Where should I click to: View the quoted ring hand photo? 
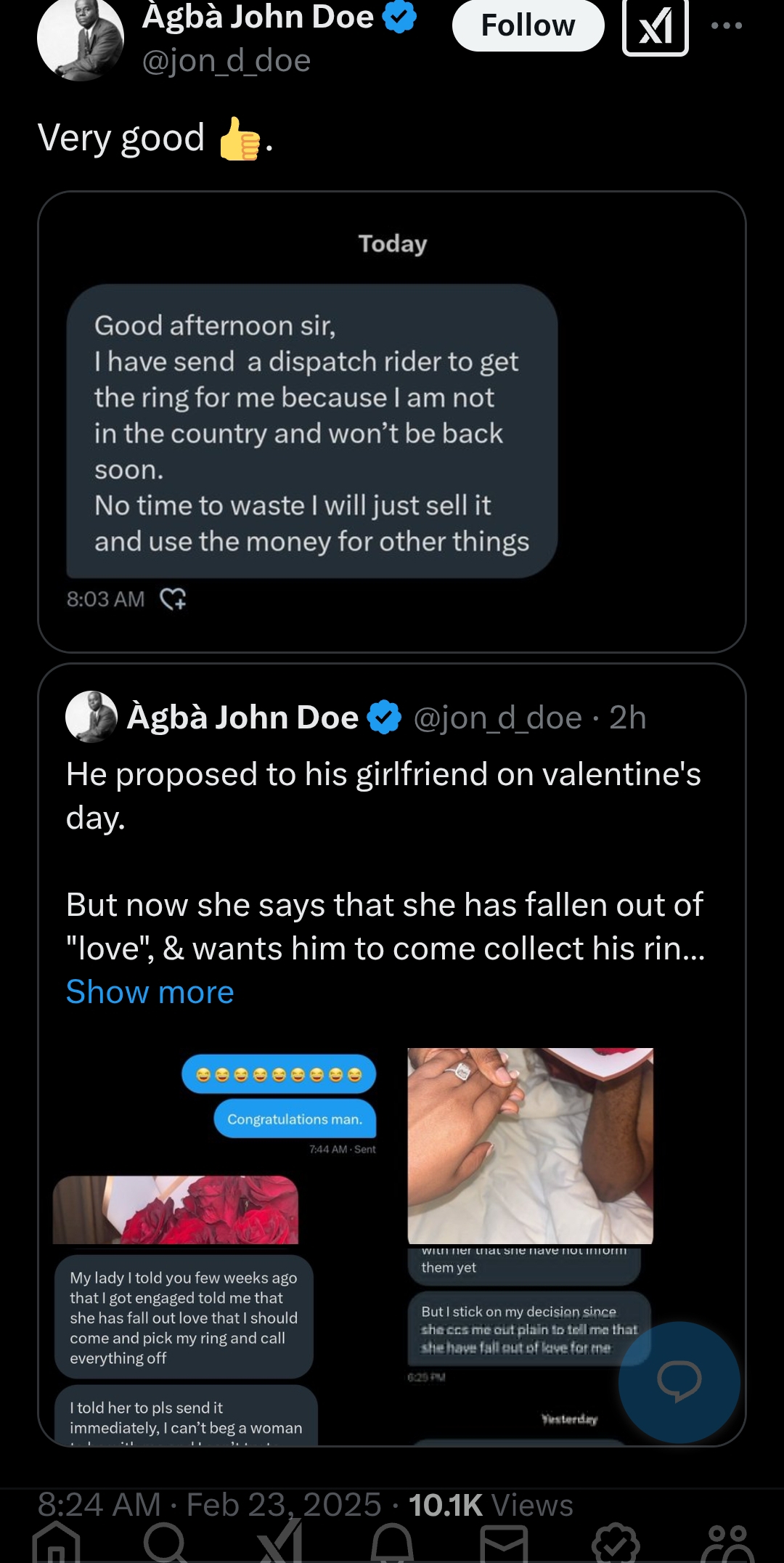[x=530, y=1145]
